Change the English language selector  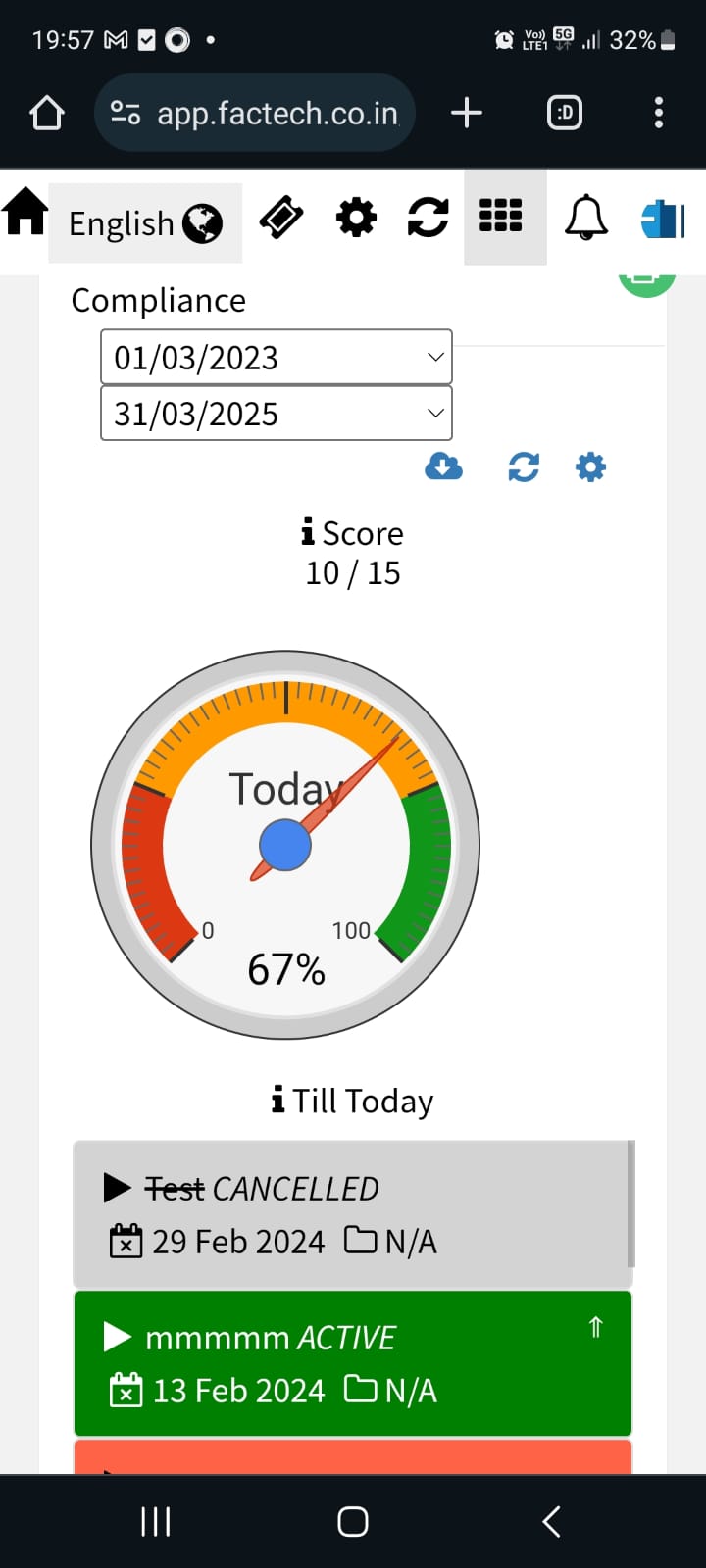coord(145,223)
